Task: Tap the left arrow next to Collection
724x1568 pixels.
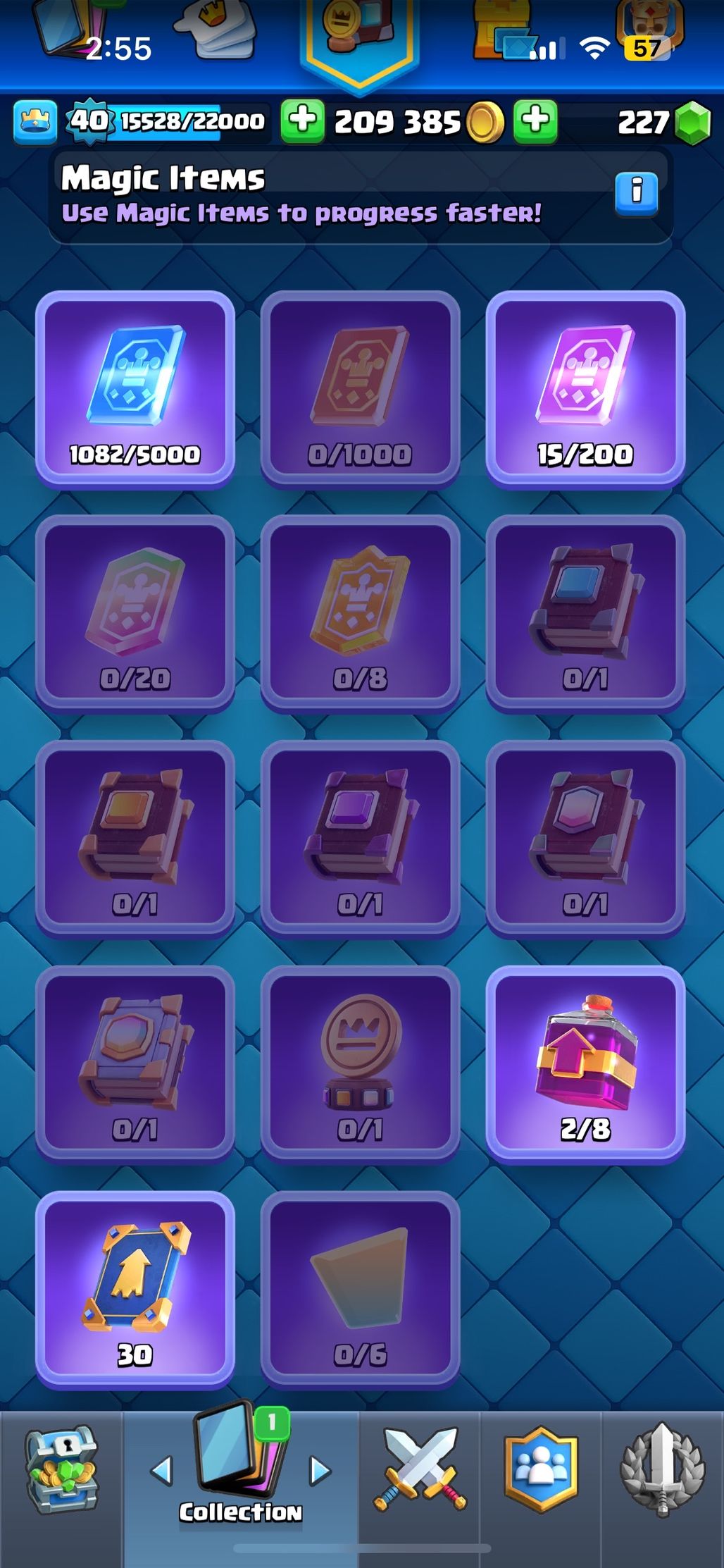Action: [162, 1471]
